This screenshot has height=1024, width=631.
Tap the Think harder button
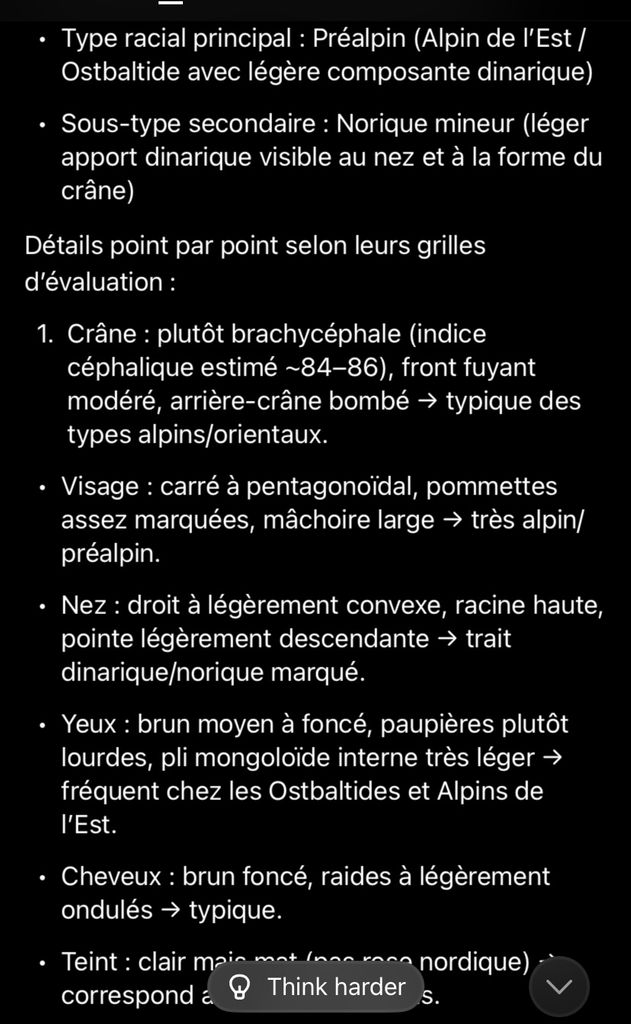tap(318, 987)
